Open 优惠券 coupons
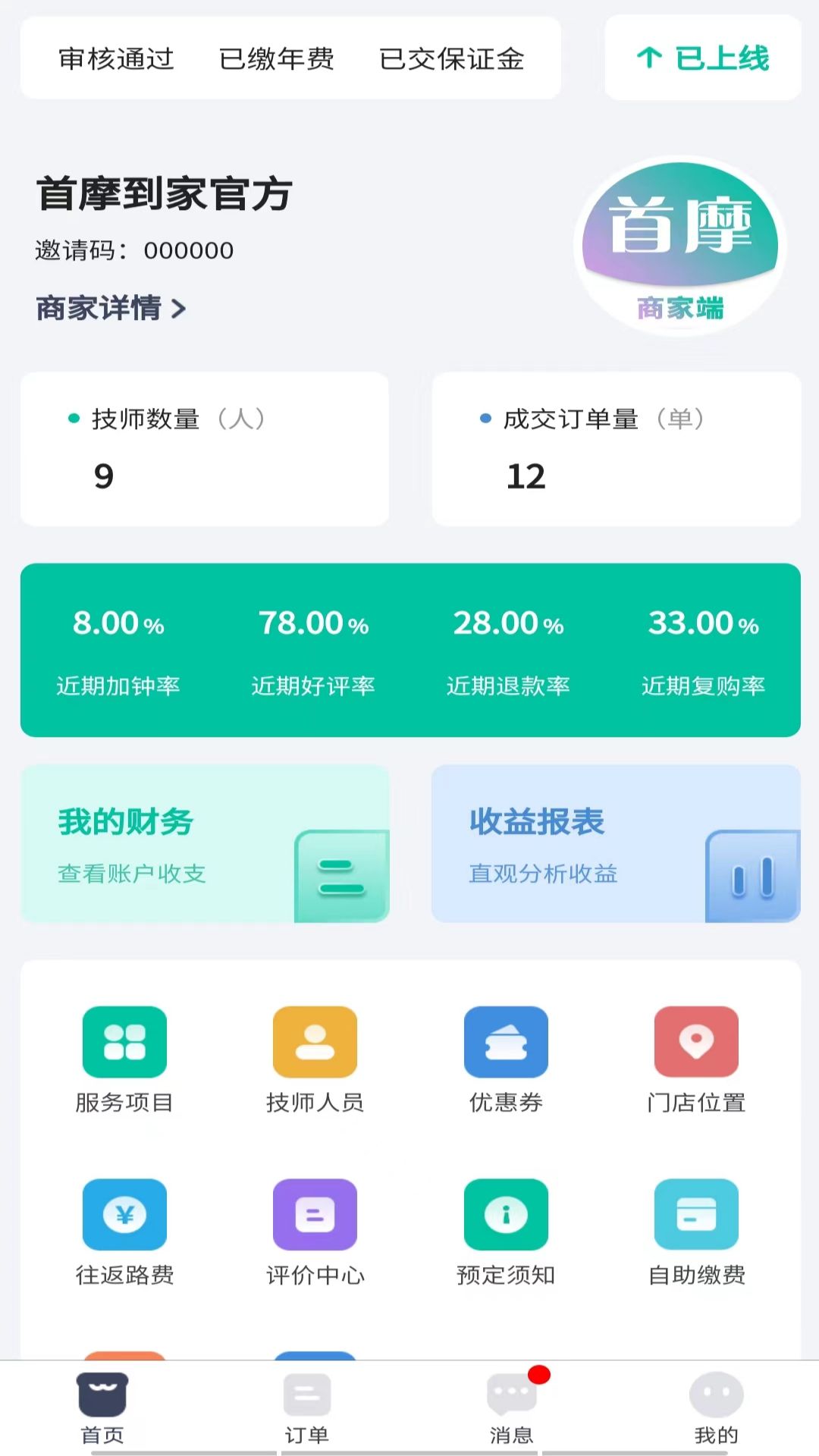Screen dimensions: 819x1456 [506, 1060]
